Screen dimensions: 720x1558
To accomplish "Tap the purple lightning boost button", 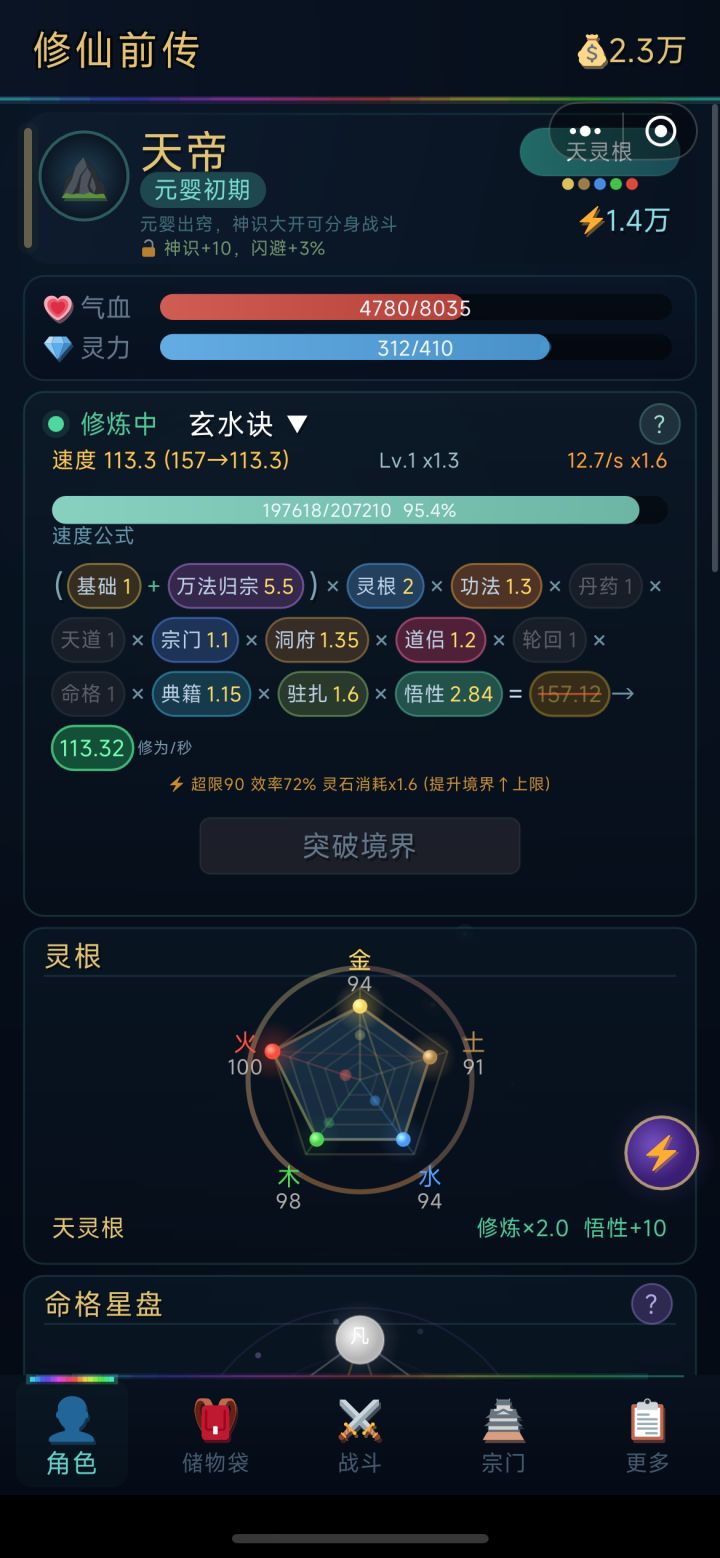I will [660, 1152].
